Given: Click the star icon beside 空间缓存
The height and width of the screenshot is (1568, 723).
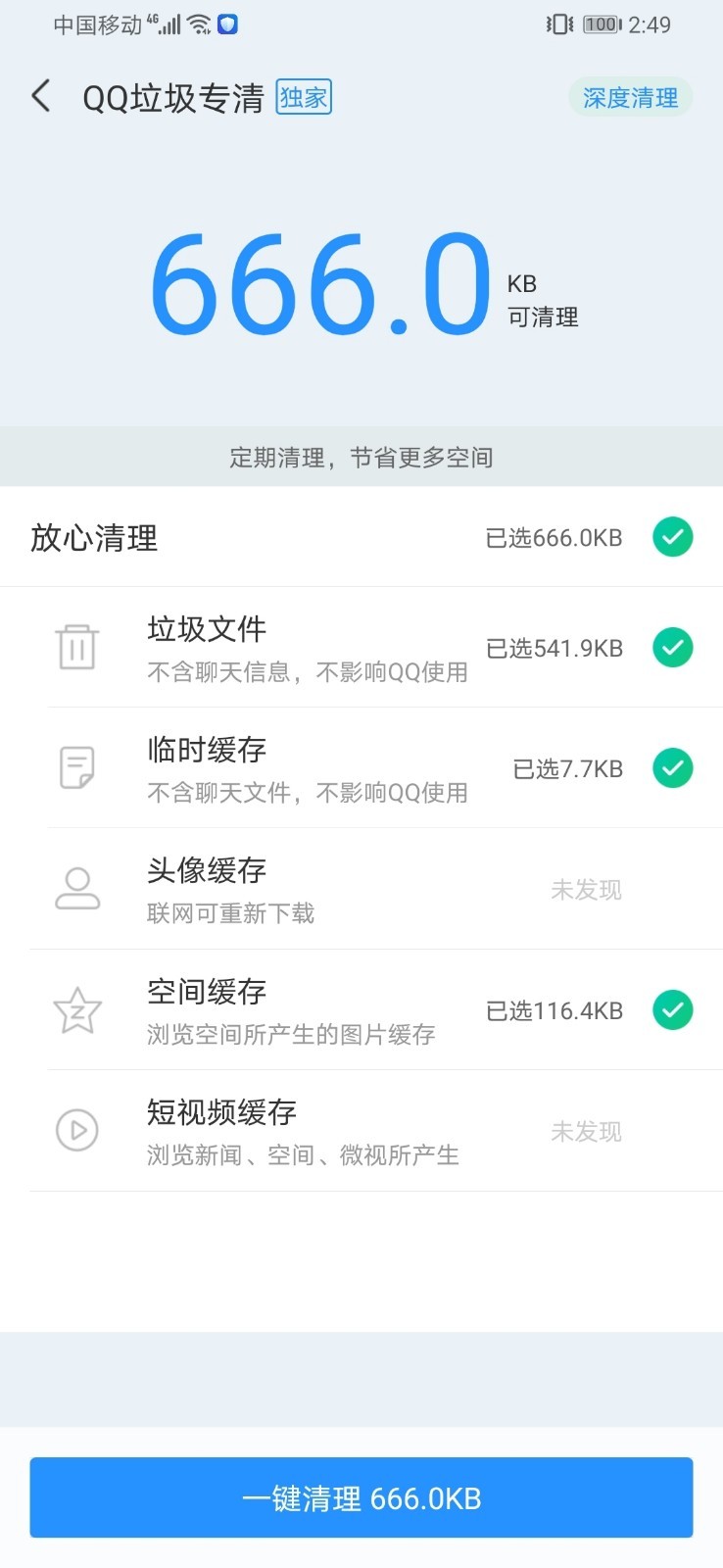Looking at the screenshot, I should [78, 1010].
